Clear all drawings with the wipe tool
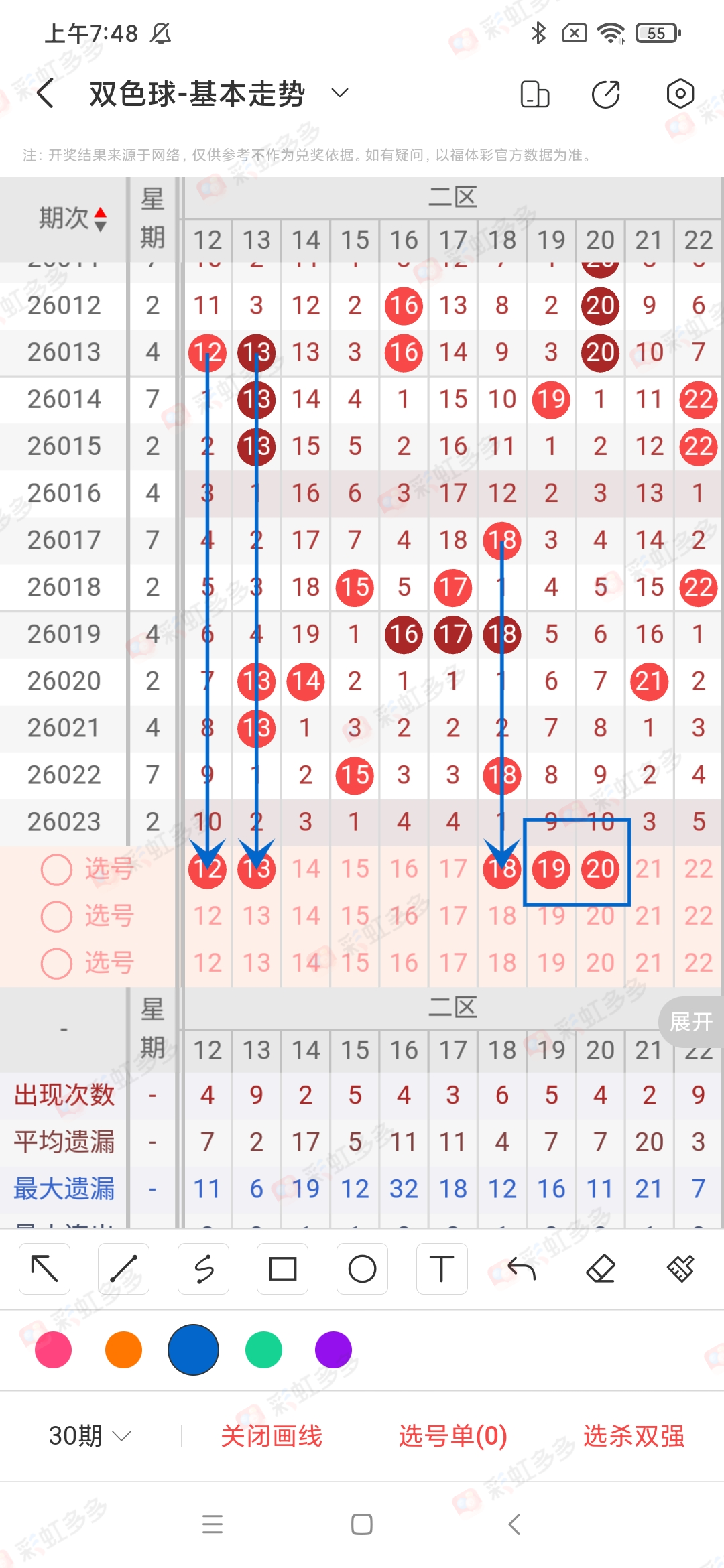Screen dimensions: 724x1568 (x=680, y=1268)
